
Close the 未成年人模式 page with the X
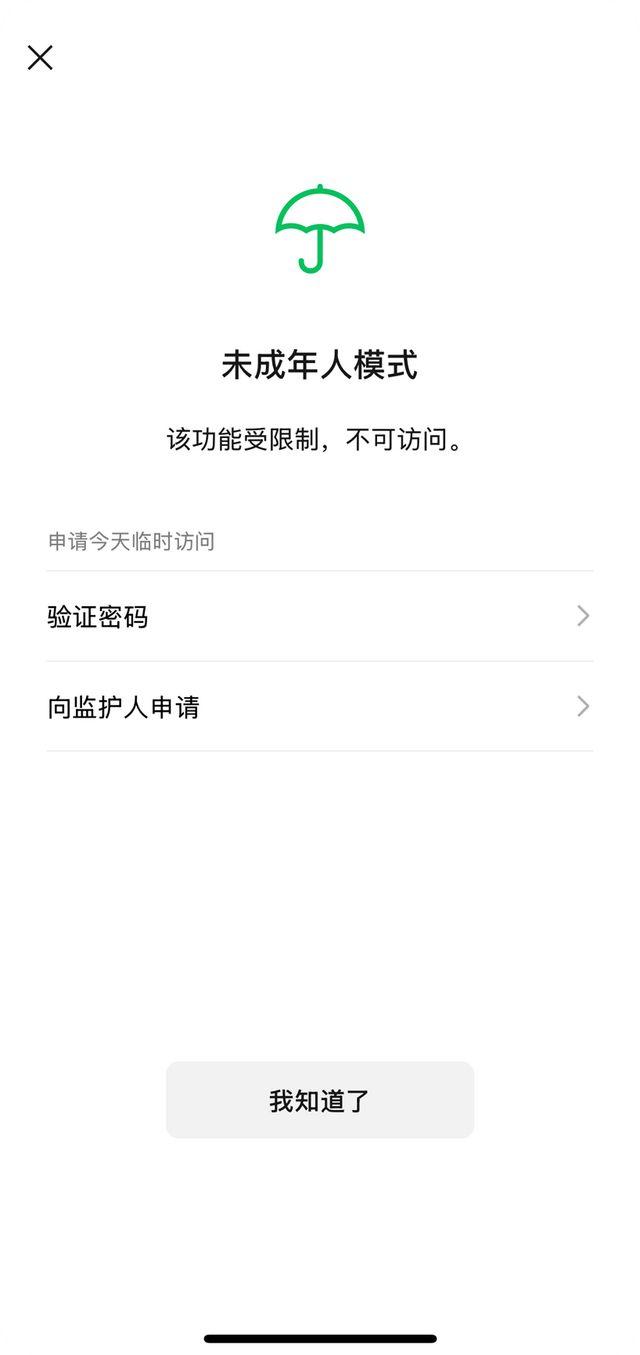(40, 58)
